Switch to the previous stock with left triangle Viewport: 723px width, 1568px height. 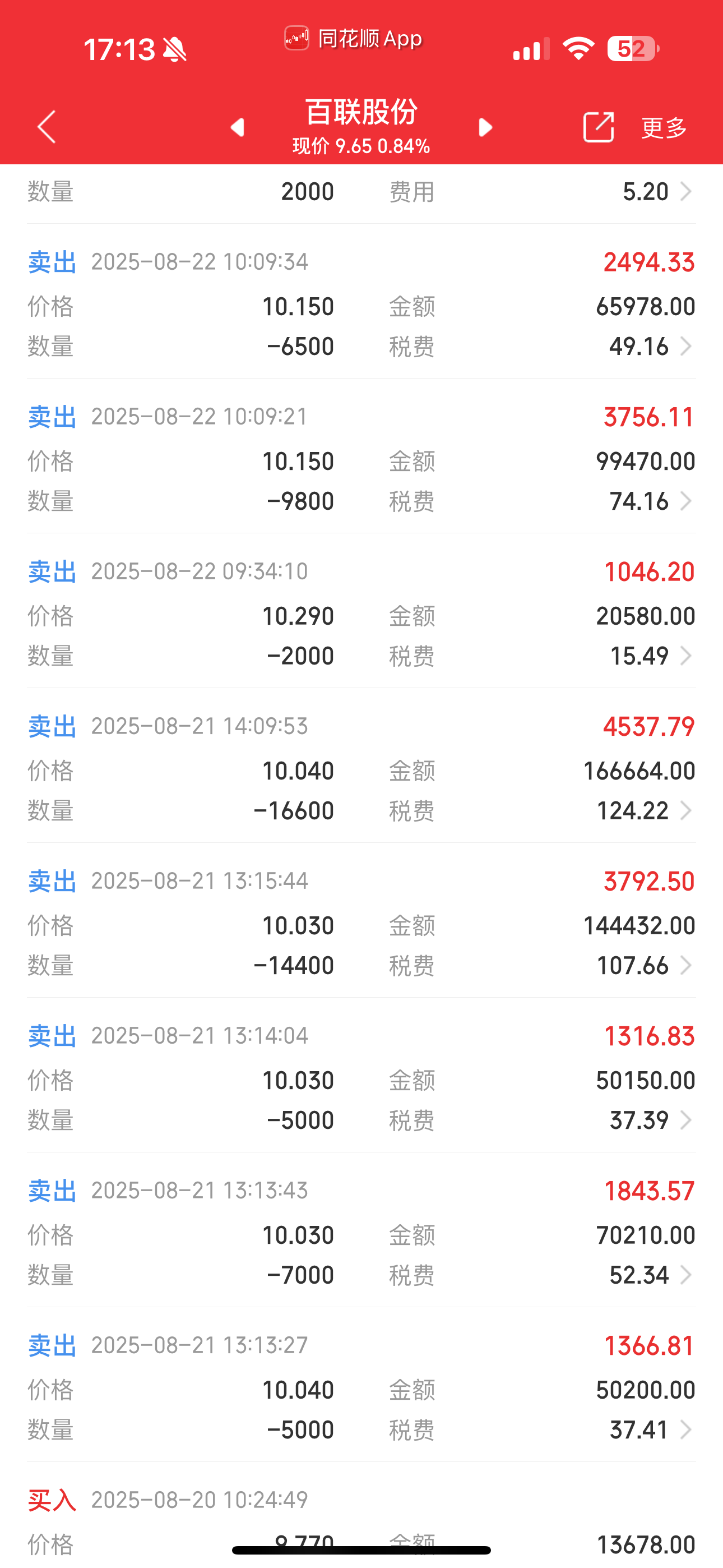[x=237, y=127]
